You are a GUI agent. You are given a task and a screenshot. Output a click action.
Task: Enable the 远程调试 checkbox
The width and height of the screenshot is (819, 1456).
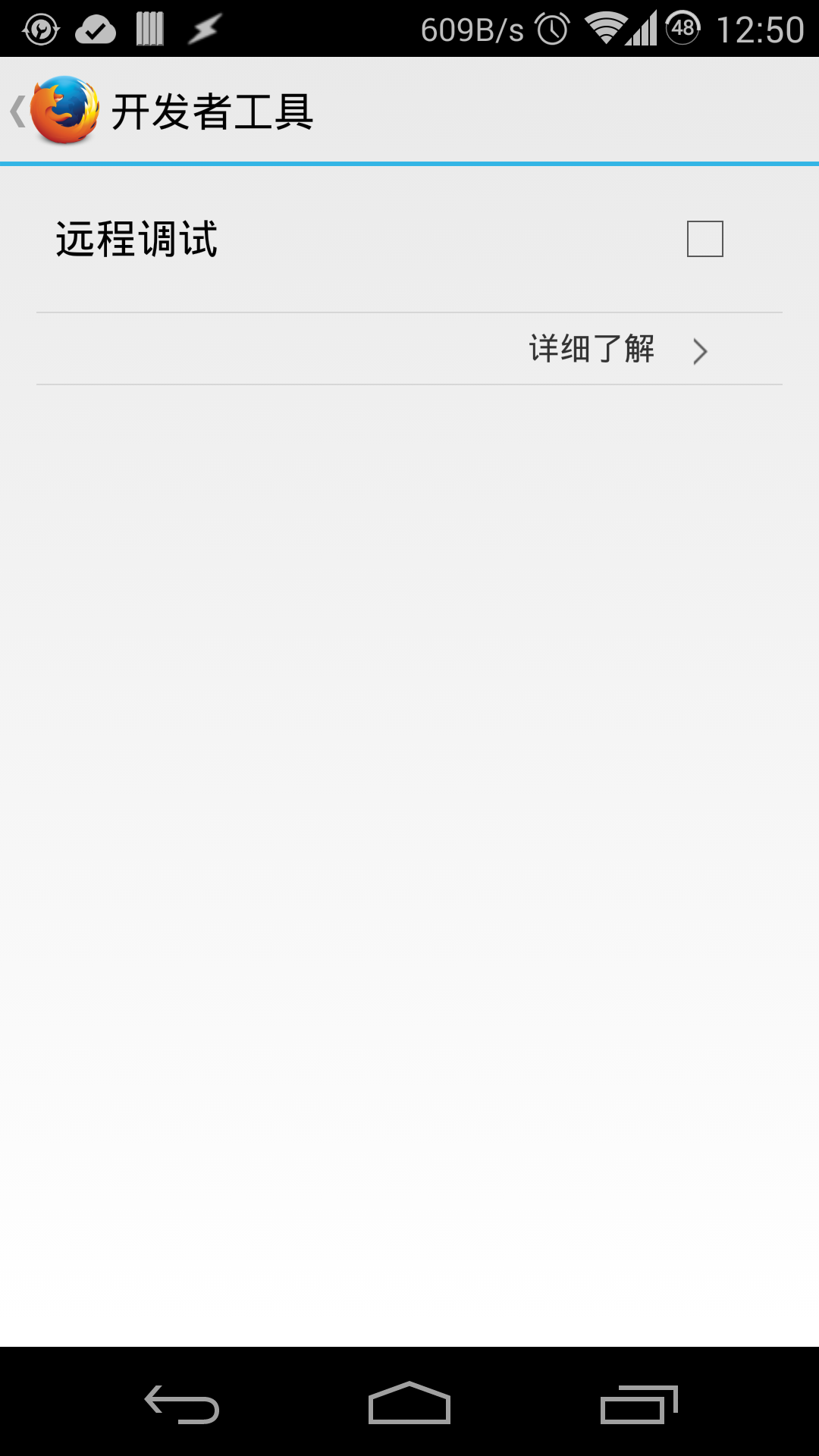click(x=704, y=239)
